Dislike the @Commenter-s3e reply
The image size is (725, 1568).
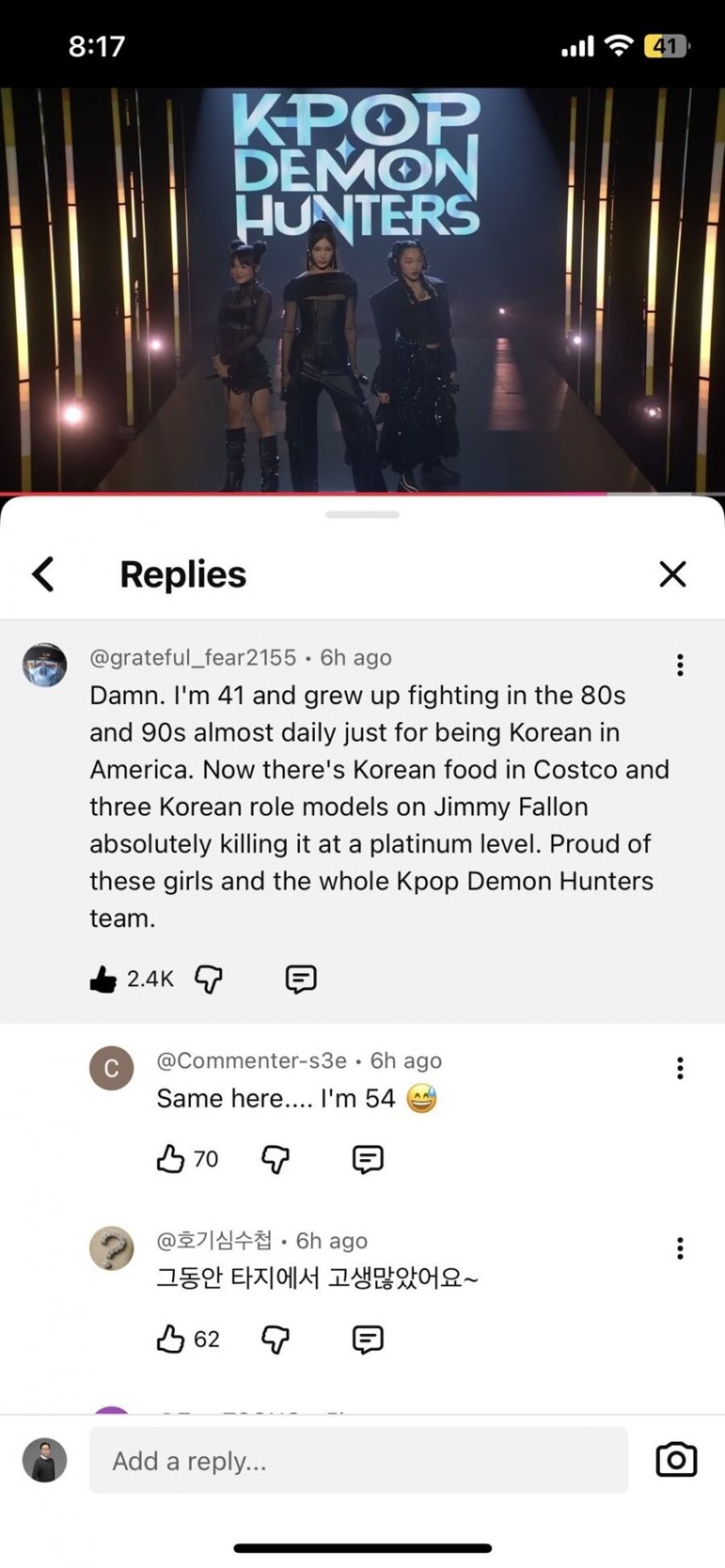click(276, 1159)
